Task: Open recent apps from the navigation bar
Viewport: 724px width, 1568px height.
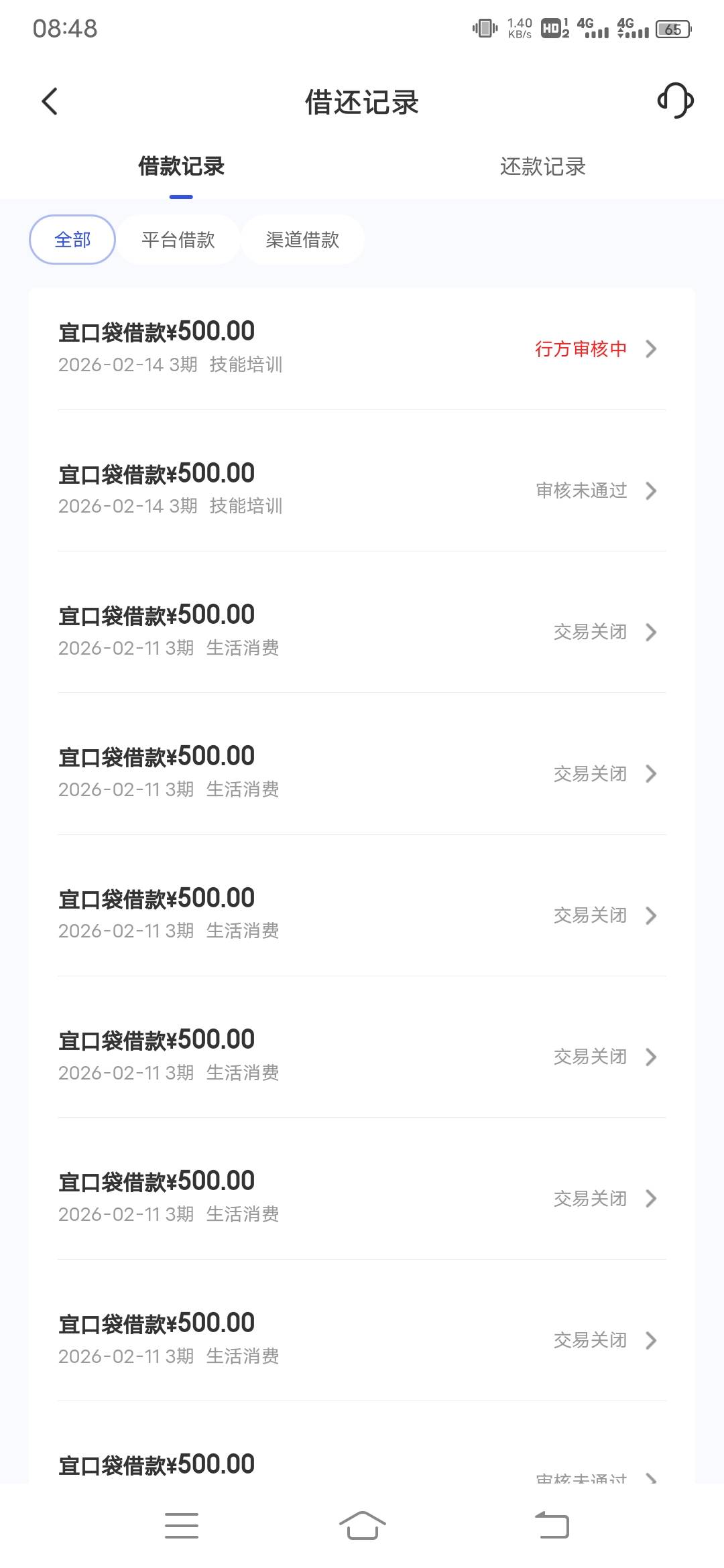Action: point(182,1525)
